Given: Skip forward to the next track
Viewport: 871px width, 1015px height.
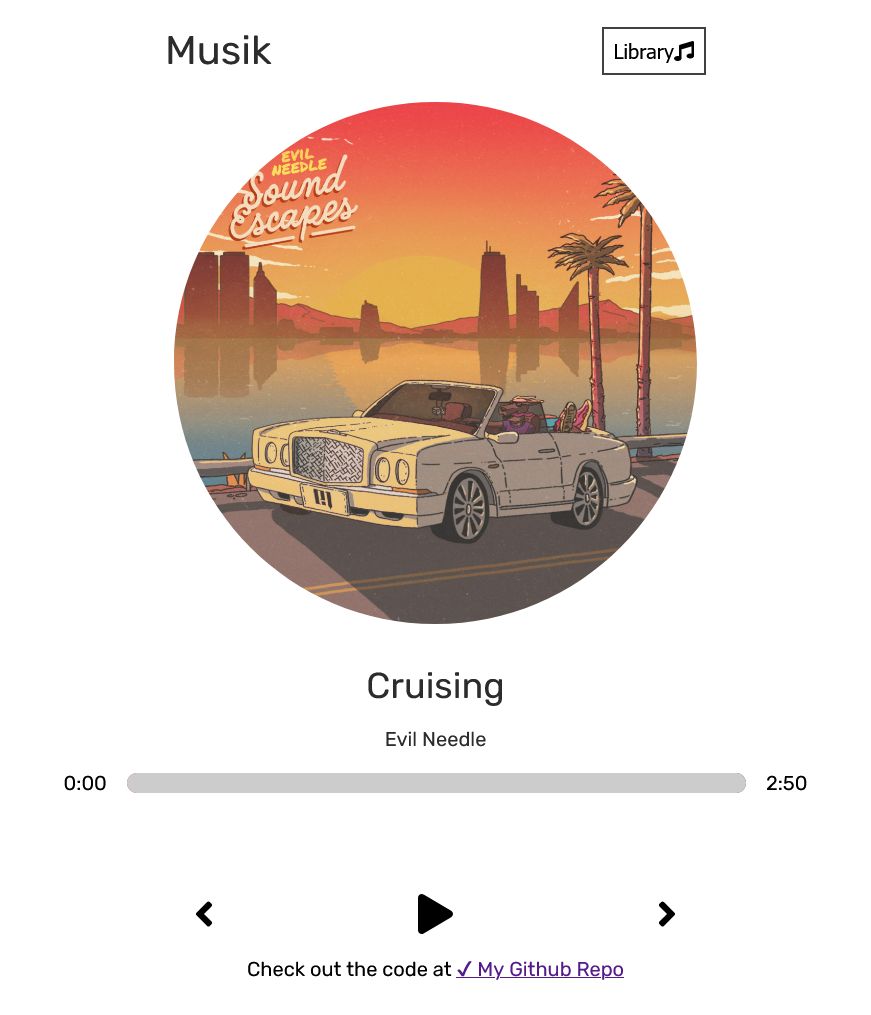Looking at the screenshot, I should click(x=666, y=913).
